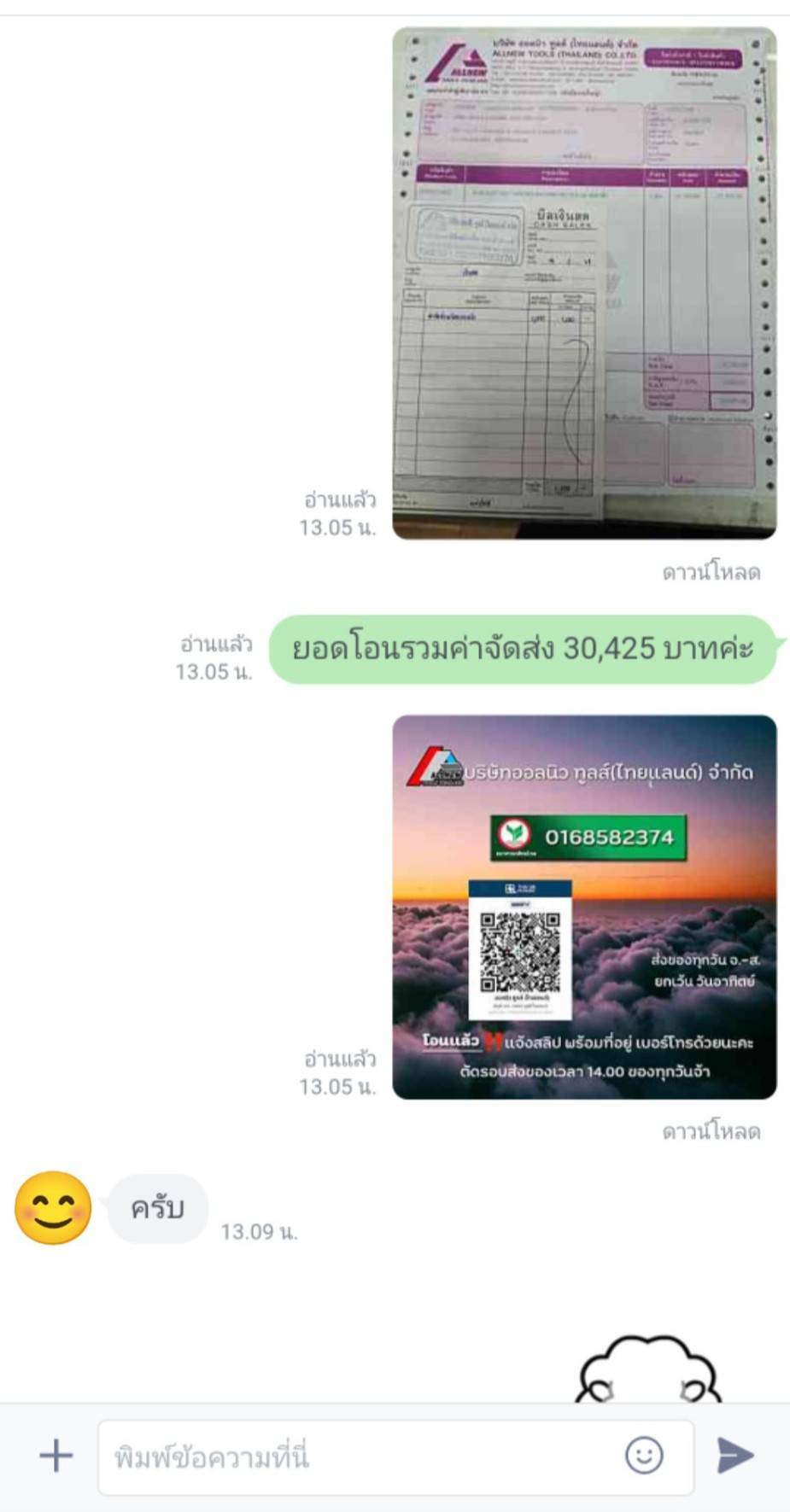Send the message
Viewport: 790px width, 1512px height.
click(x=734, y=1455)
